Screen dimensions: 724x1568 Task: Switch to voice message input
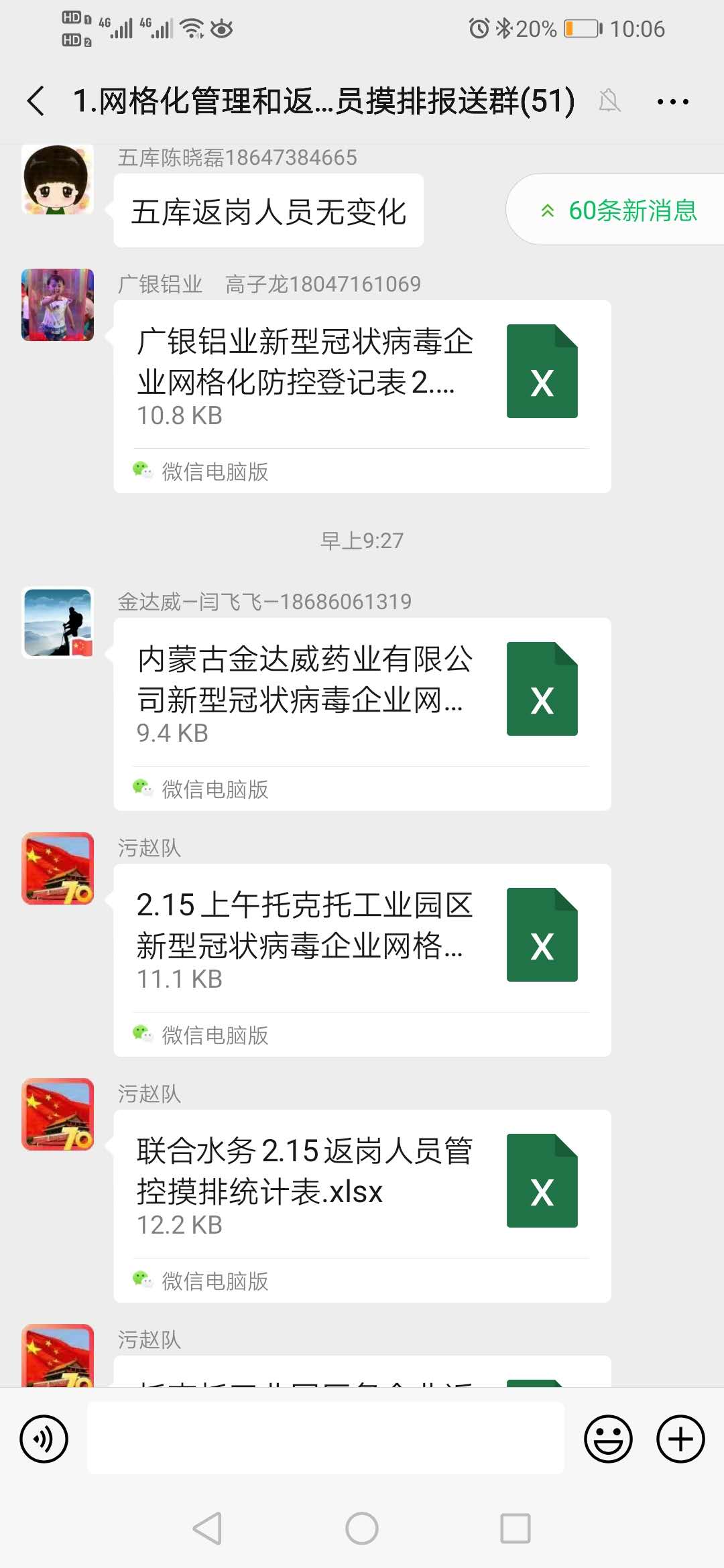[44, 1439]
